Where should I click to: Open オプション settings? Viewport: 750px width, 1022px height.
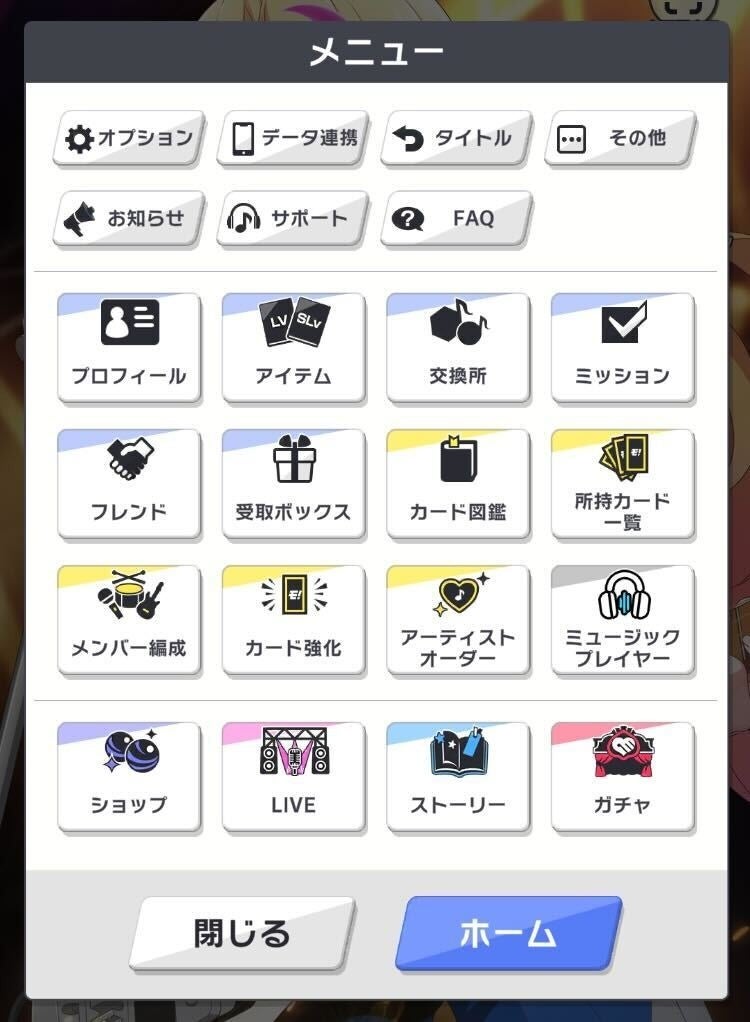[x=129, y=138]
